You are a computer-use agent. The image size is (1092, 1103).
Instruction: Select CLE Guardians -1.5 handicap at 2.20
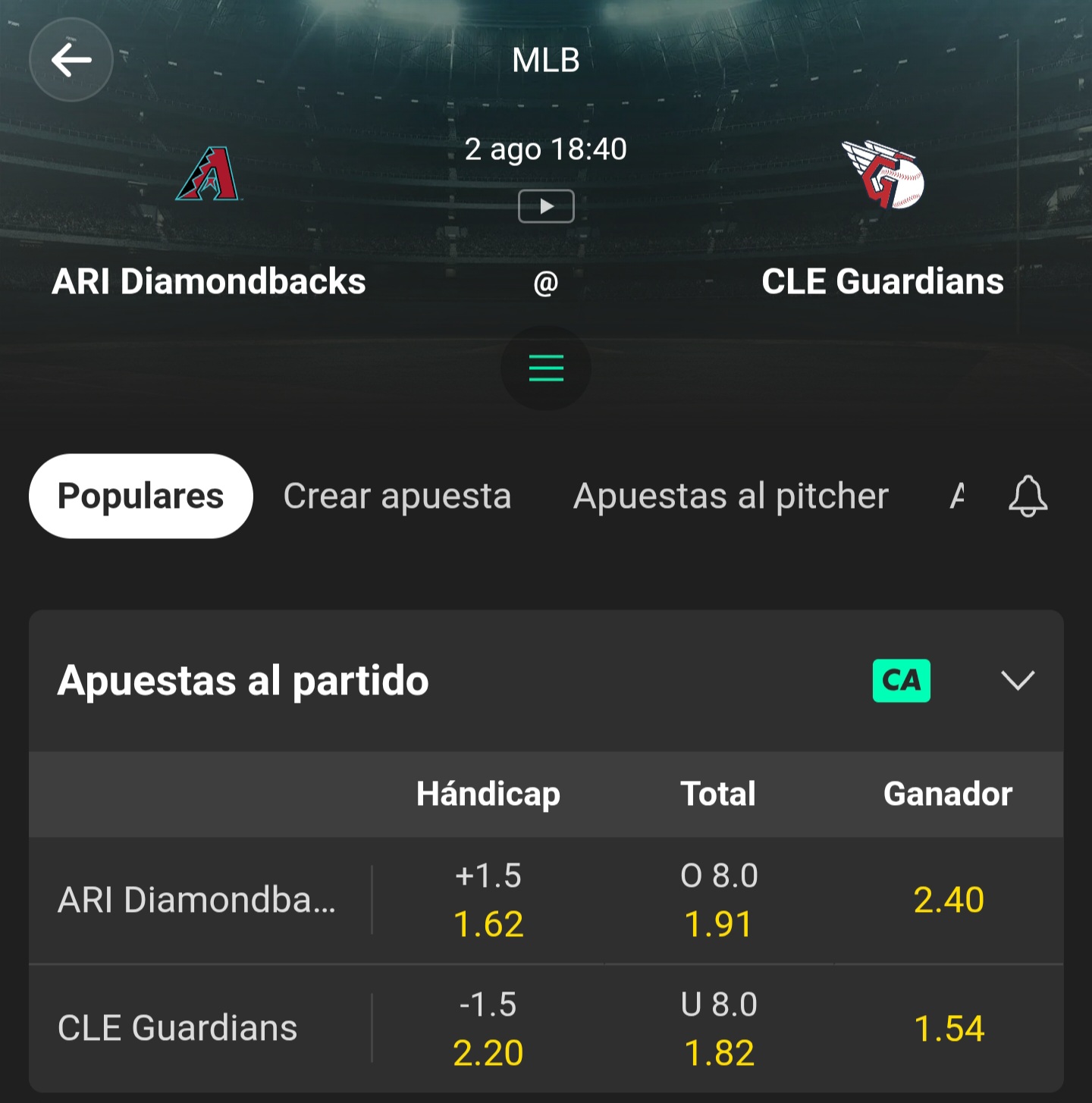tap(488, 1029)
